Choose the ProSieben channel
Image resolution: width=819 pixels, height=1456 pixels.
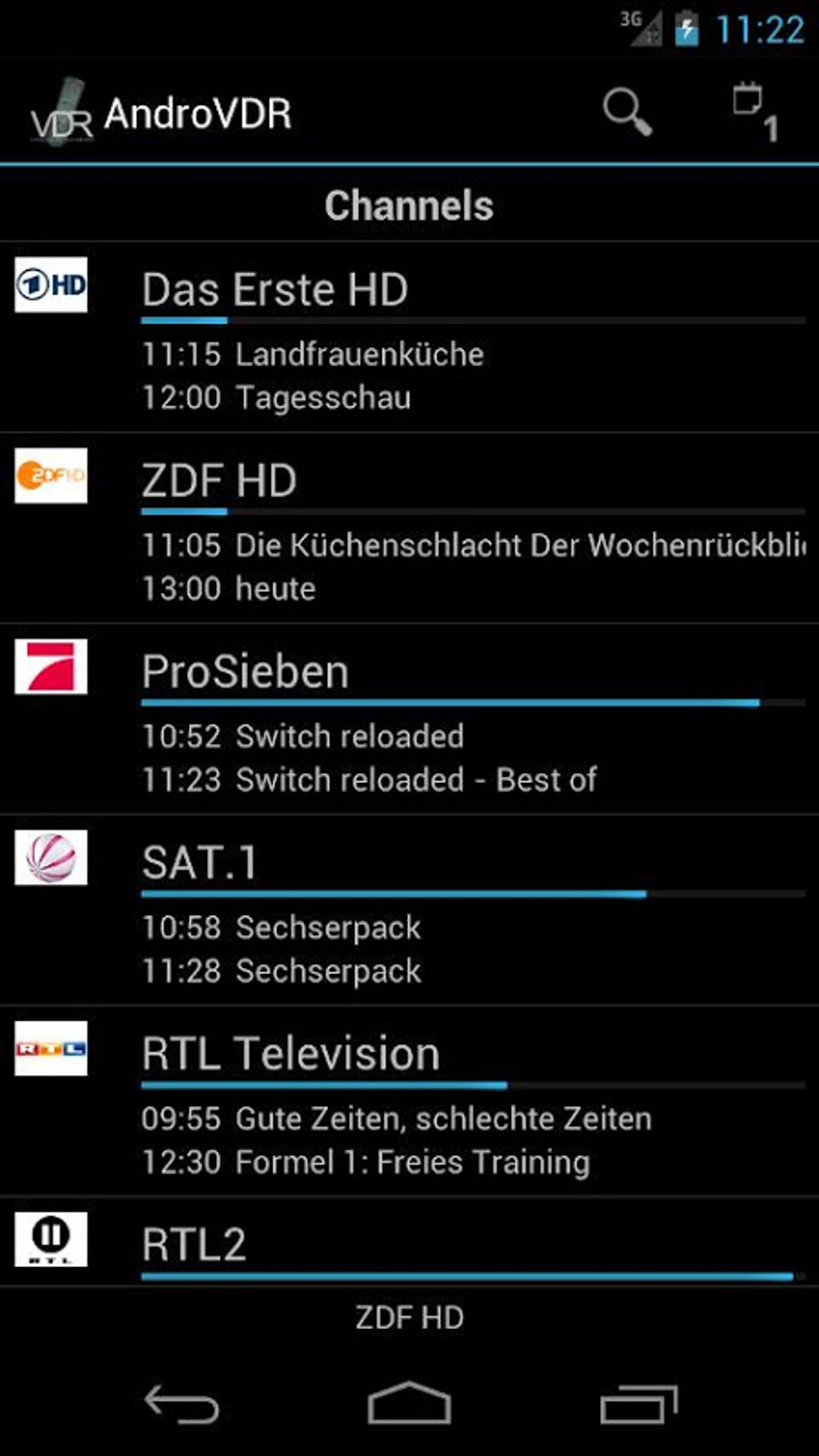[409, 720]
